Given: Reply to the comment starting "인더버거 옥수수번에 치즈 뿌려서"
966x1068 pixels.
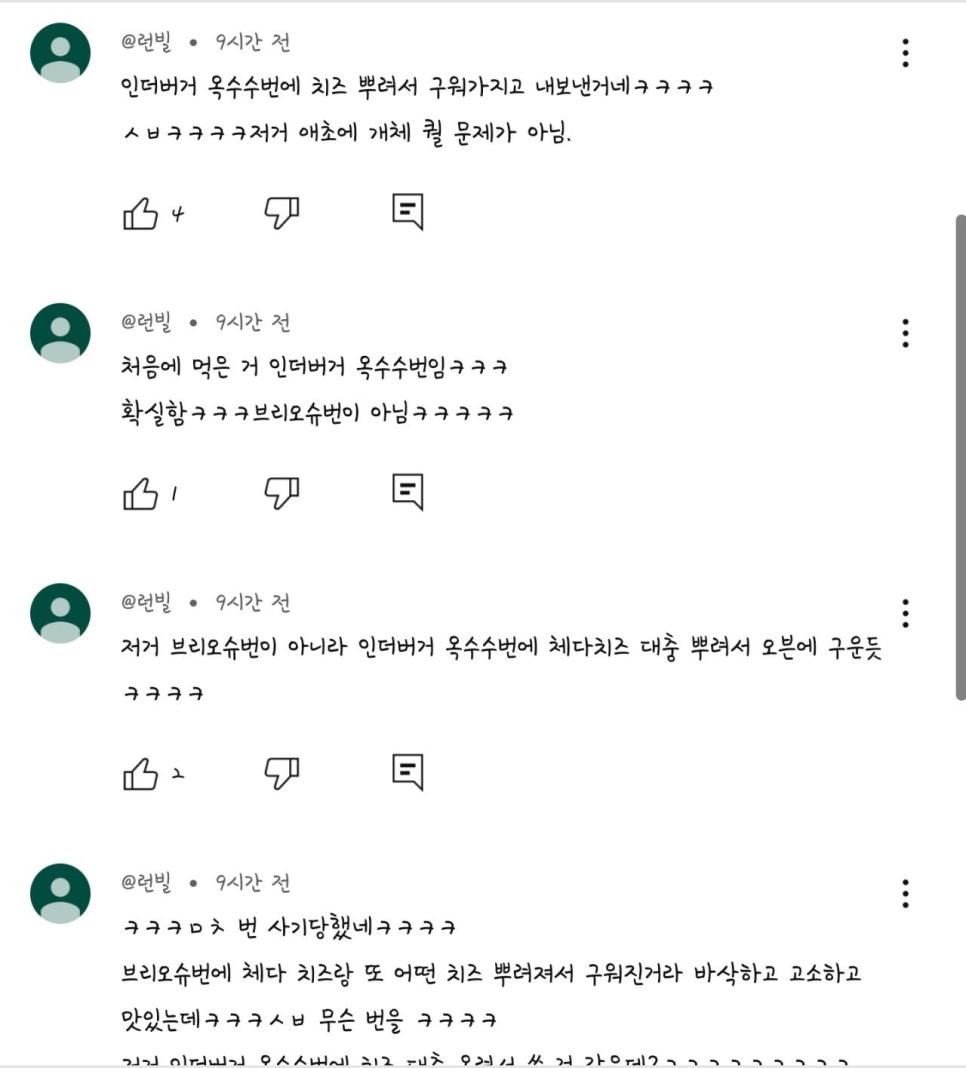Looking at the screenshot, I should pos(407,212).
